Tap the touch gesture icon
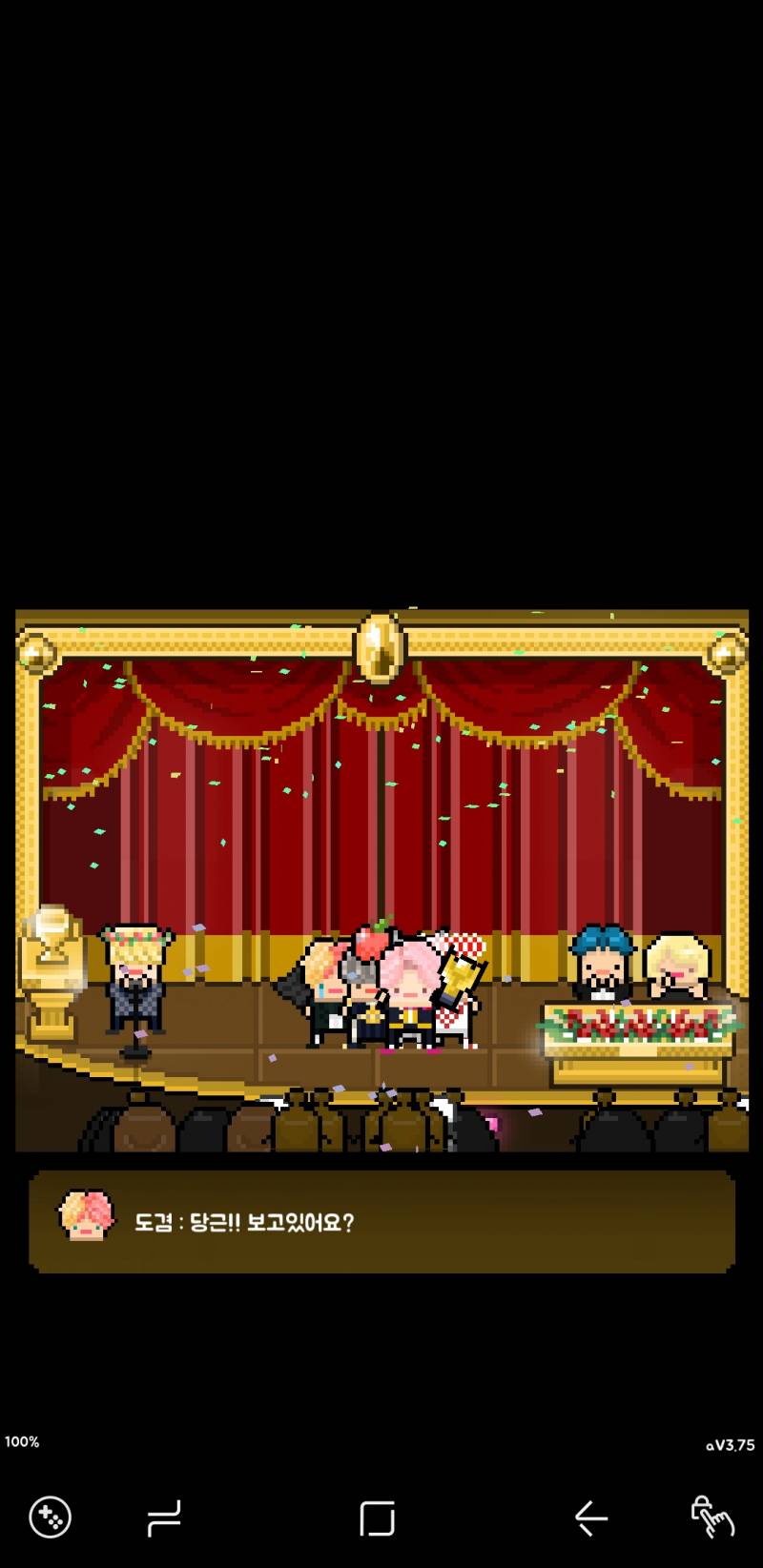Screen dimensions: 763x1568 tap(711, 1517)
